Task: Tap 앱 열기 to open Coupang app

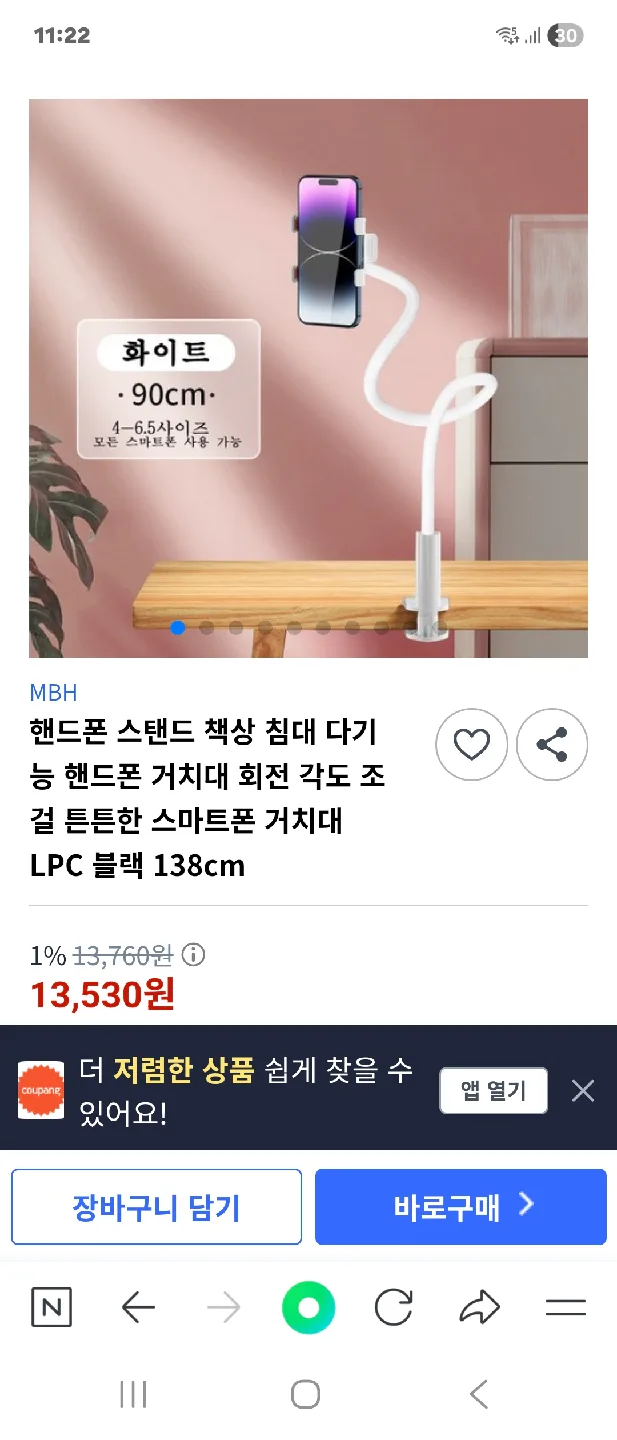Action: coord(493,1090)
